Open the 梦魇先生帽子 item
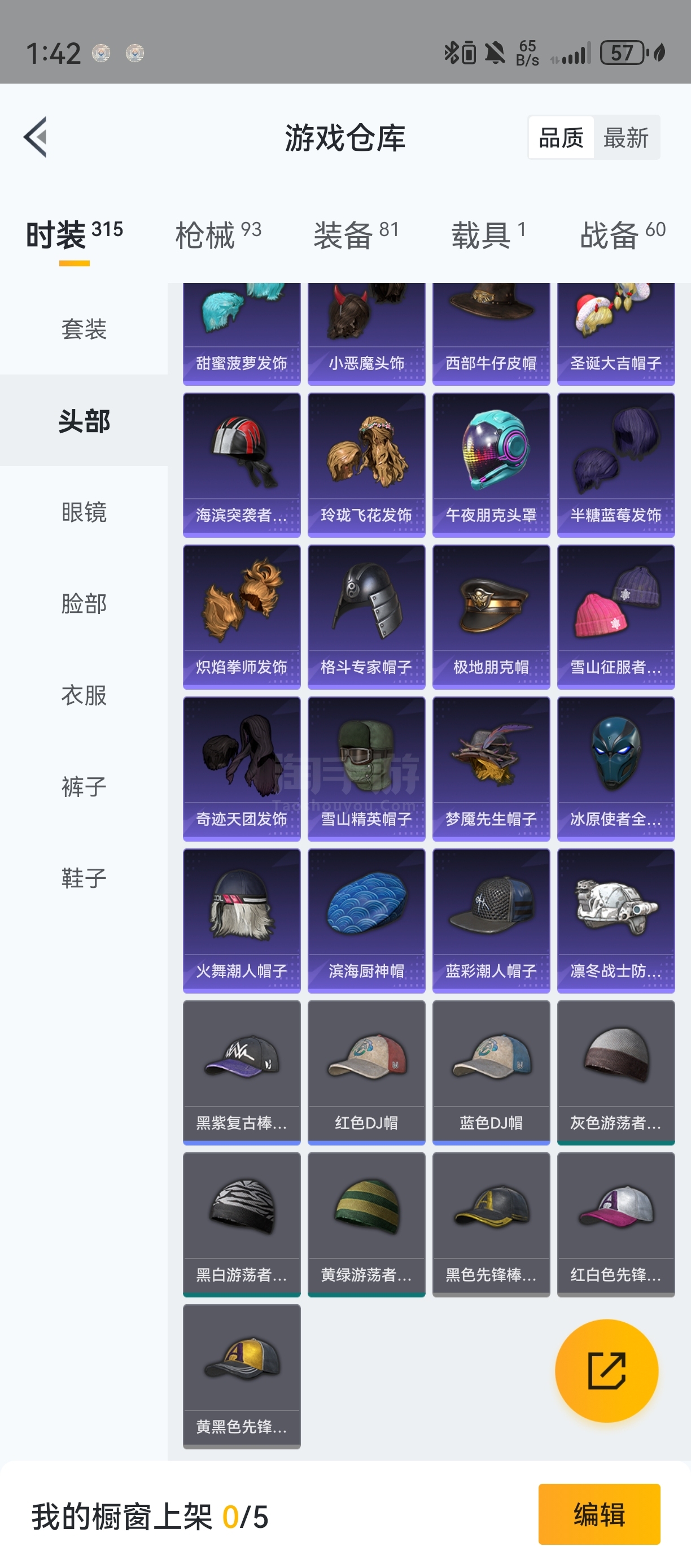 491,769
